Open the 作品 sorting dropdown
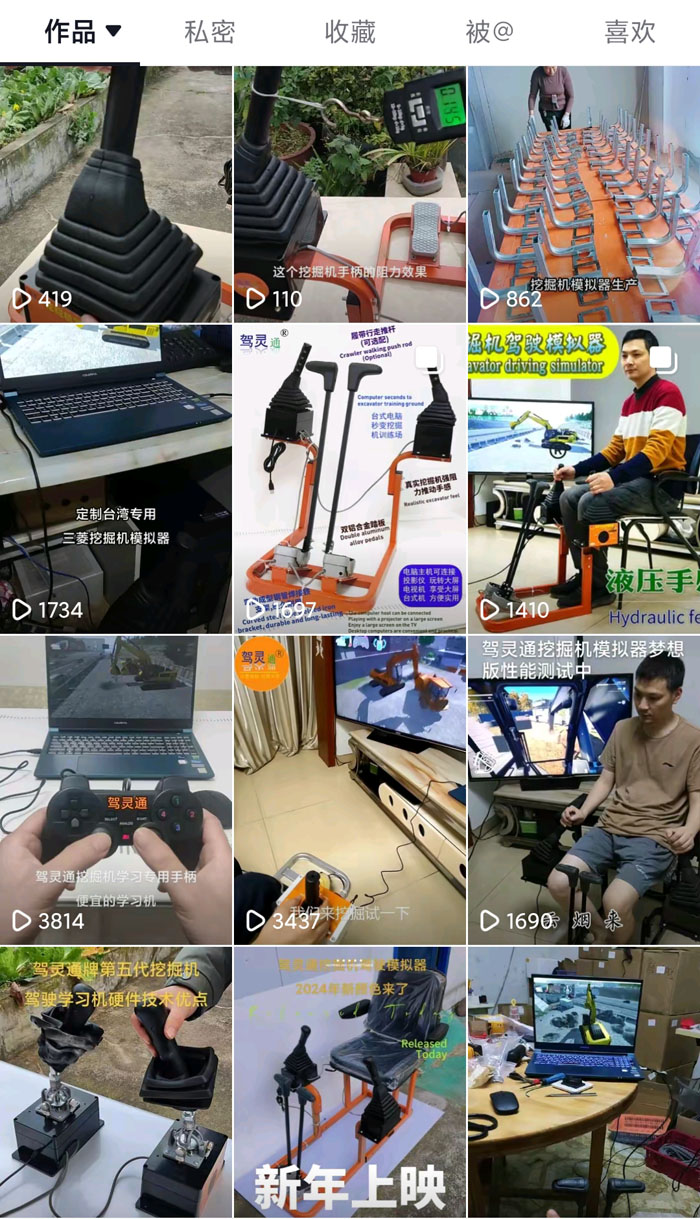 [x=83, y=31]
